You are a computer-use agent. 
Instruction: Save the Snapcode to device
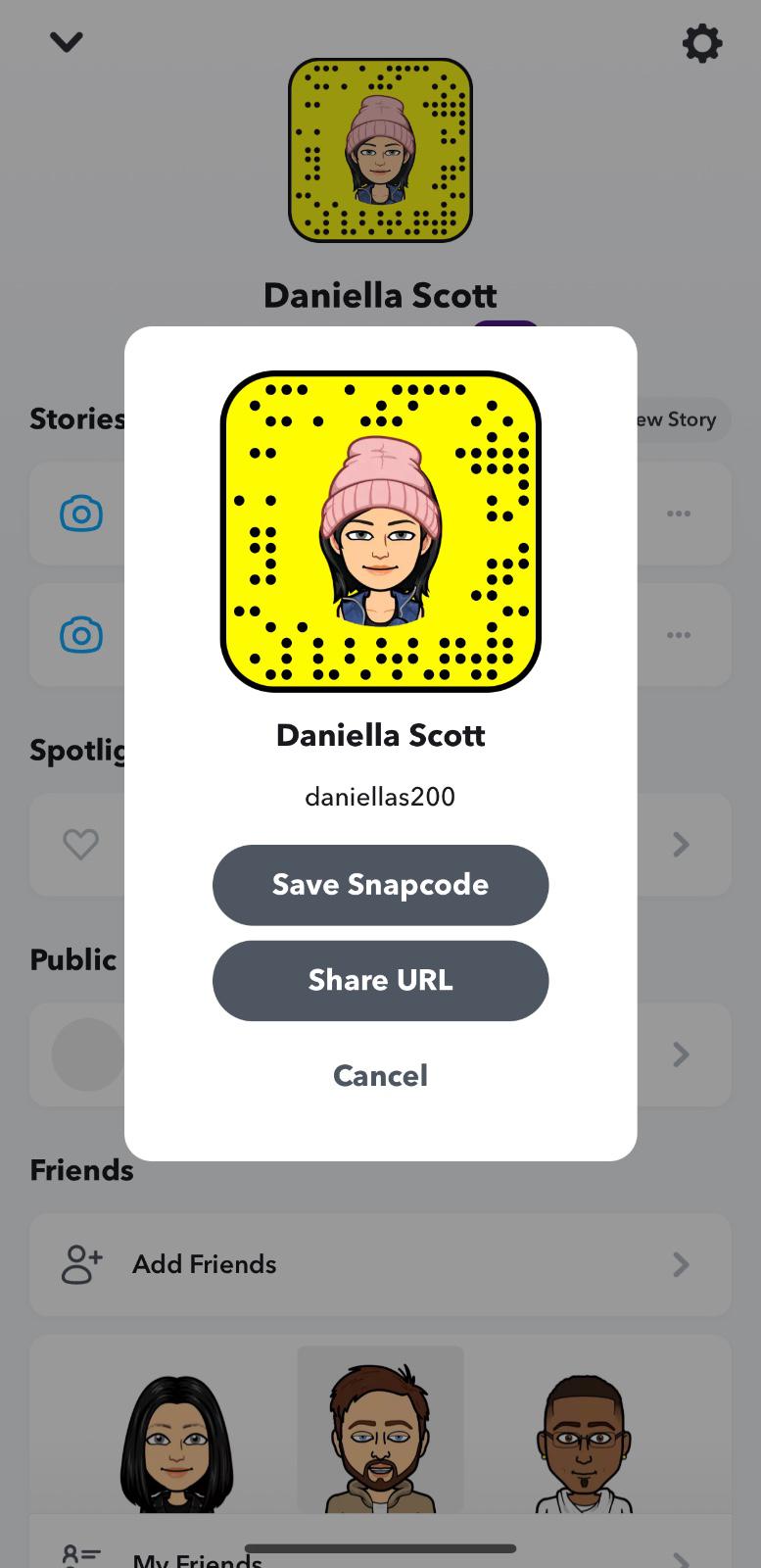point(380,885)
